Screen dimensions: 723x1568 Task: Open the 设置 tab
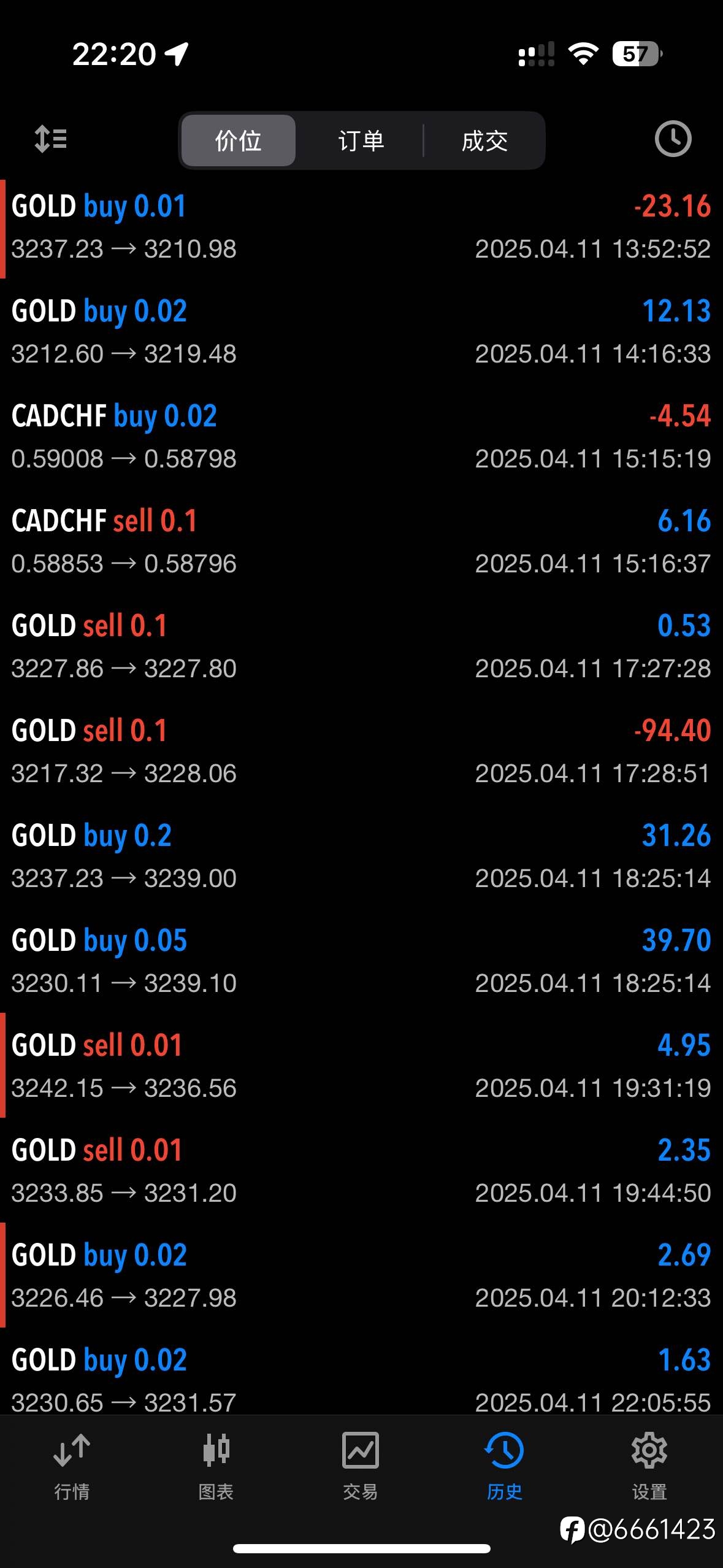[x=649, y=1466]
